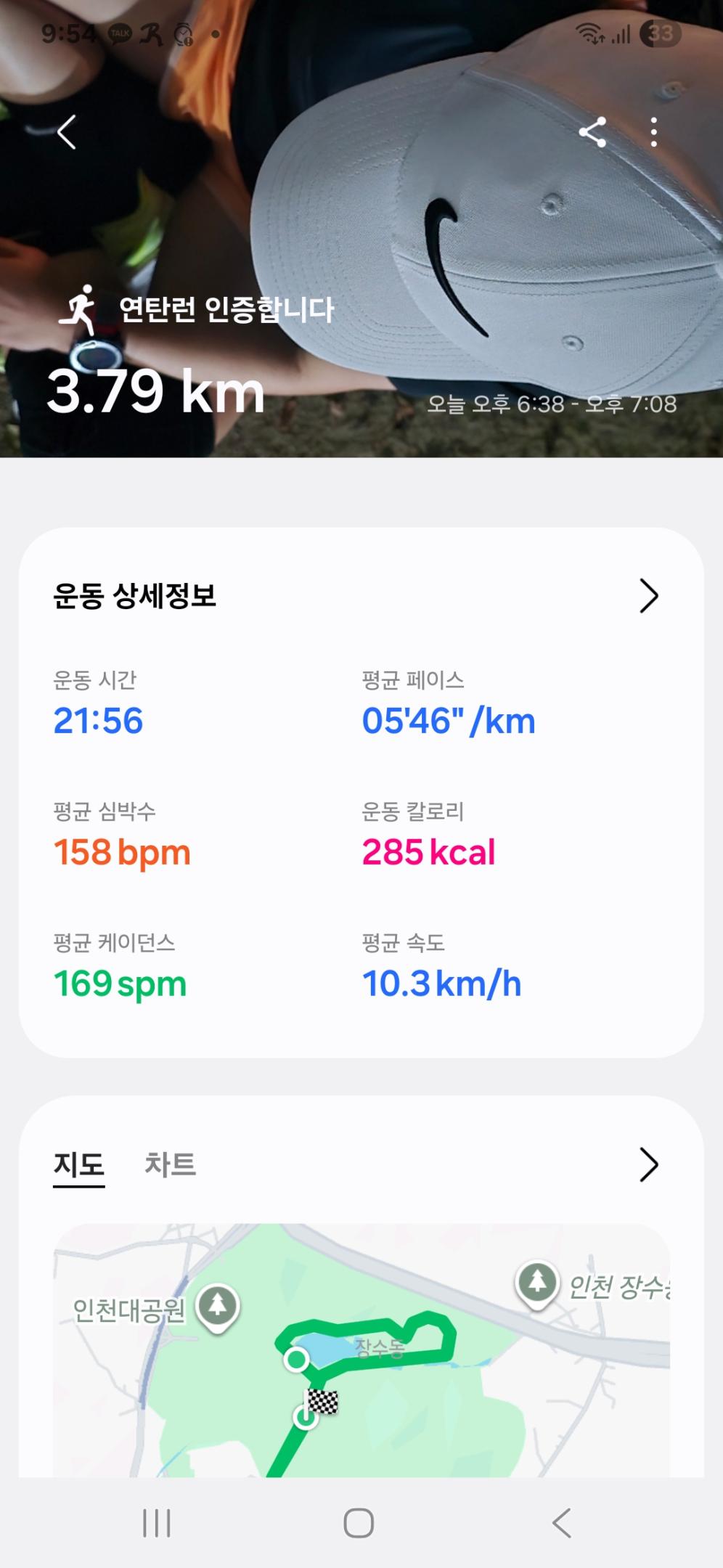723x1568 pixels.
Task: Go back using the header arrow
Action: point(67,132)
